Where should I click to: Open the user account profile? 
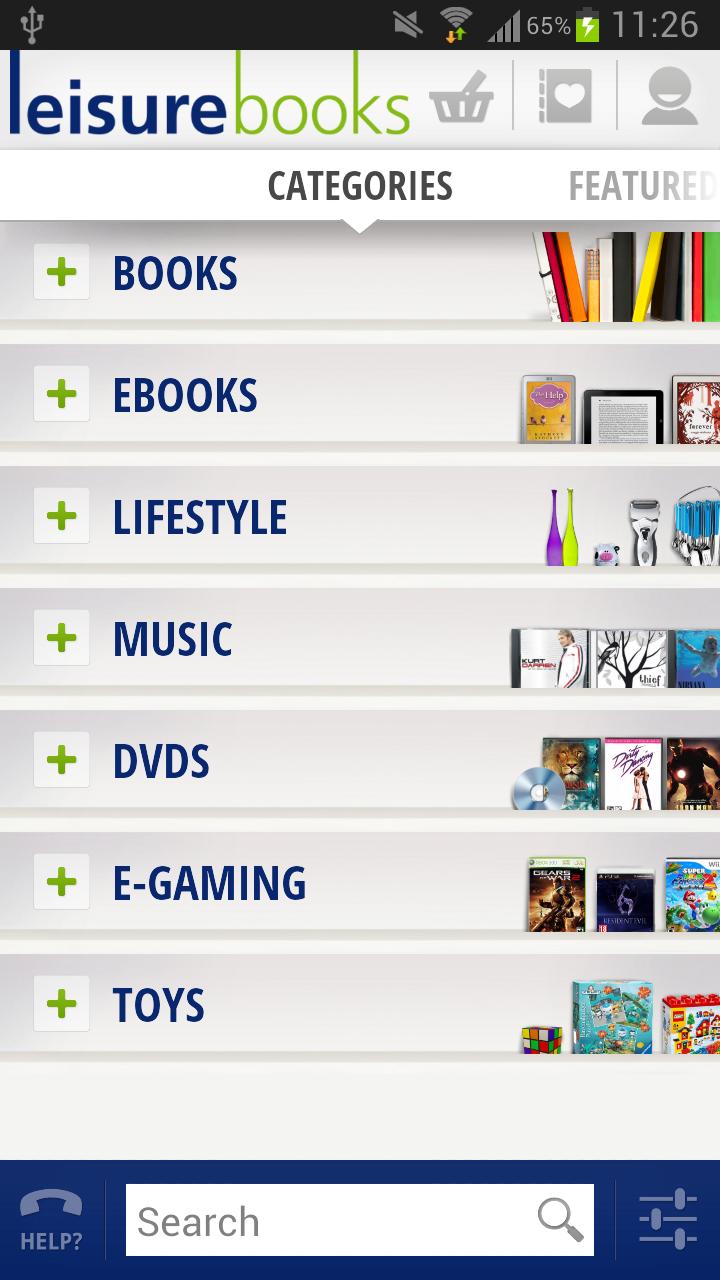pos(669,97)
